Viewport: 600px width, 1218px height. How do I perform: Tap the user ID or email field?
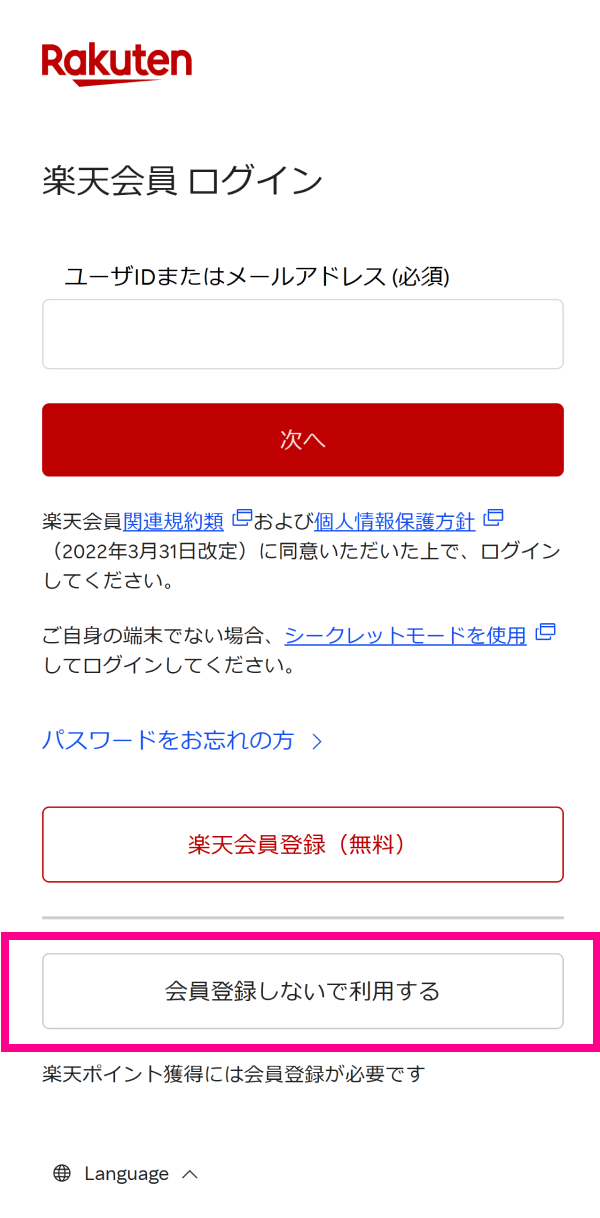click(x=302, y=334)
